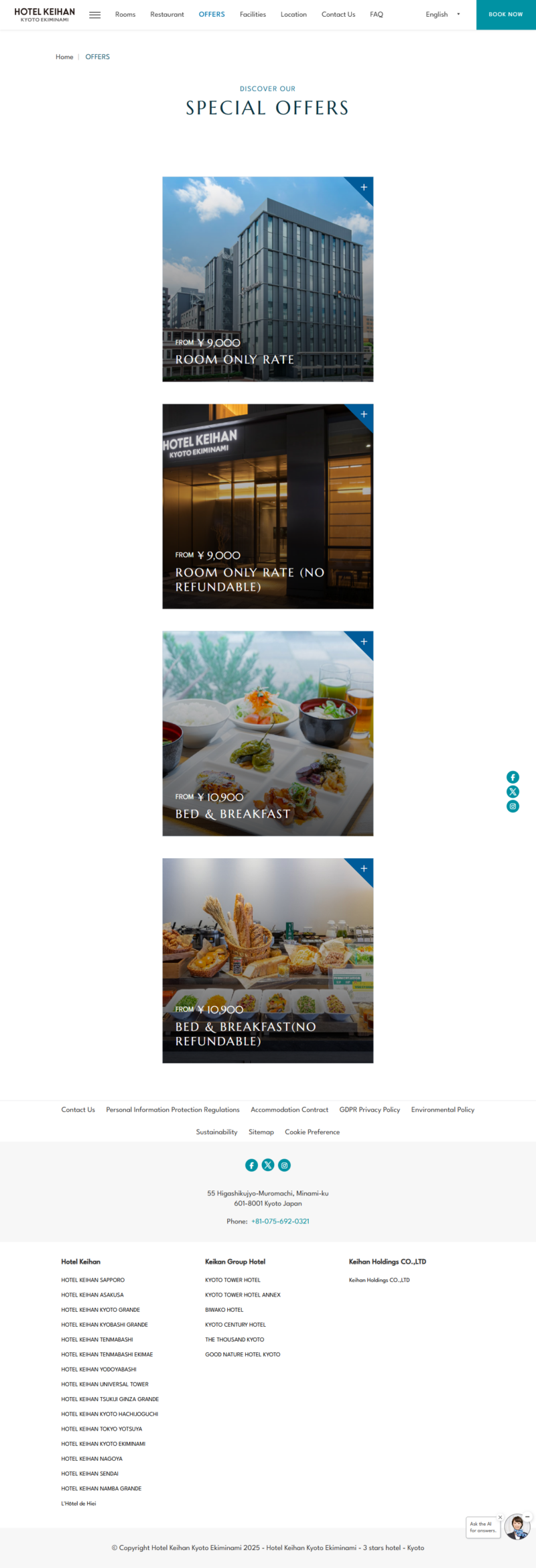Open the FAQ page

coord(377,15)
